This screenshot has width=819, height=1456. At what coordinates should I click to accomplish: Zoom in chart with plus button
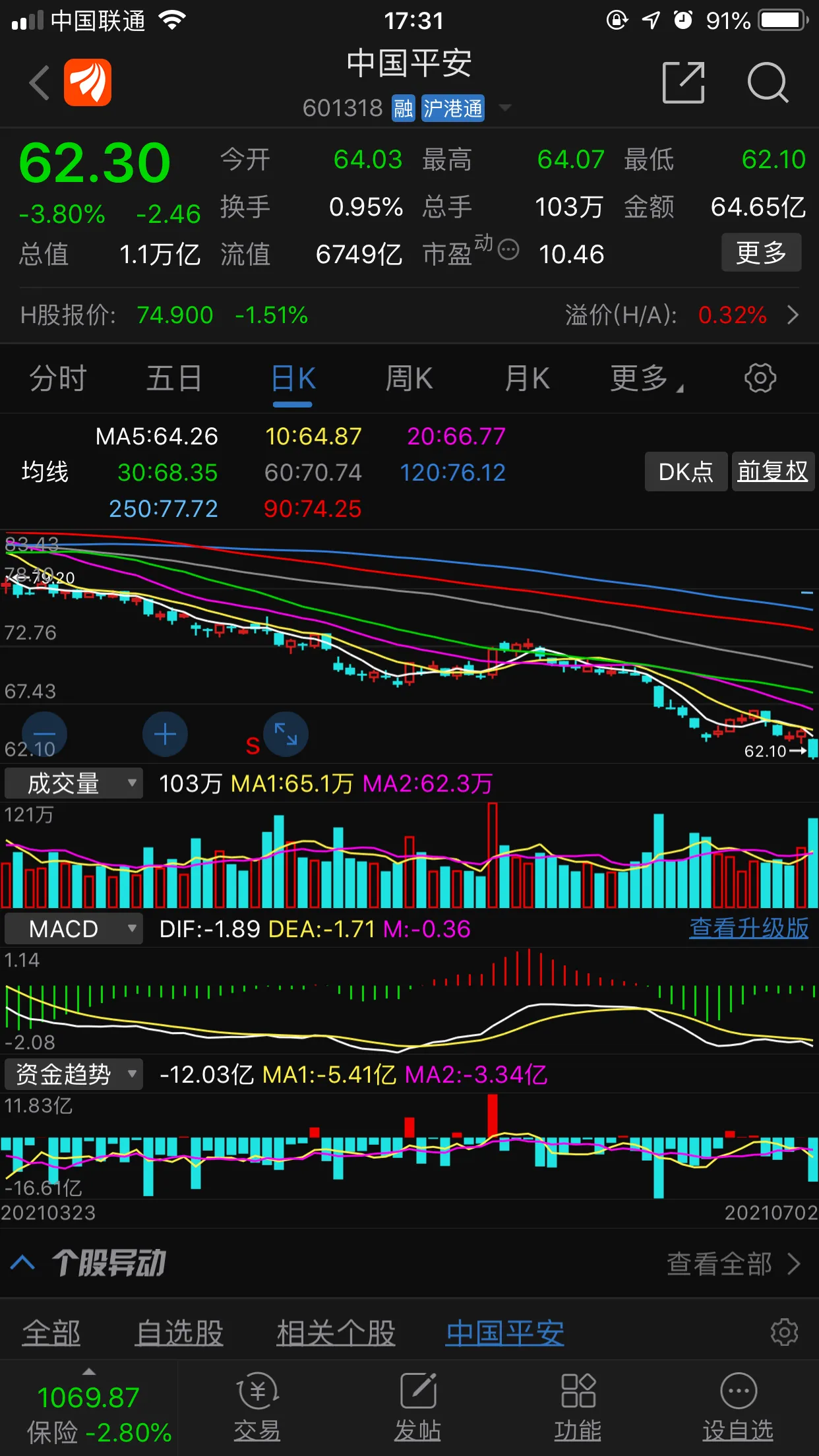click(x=165, y=734)
